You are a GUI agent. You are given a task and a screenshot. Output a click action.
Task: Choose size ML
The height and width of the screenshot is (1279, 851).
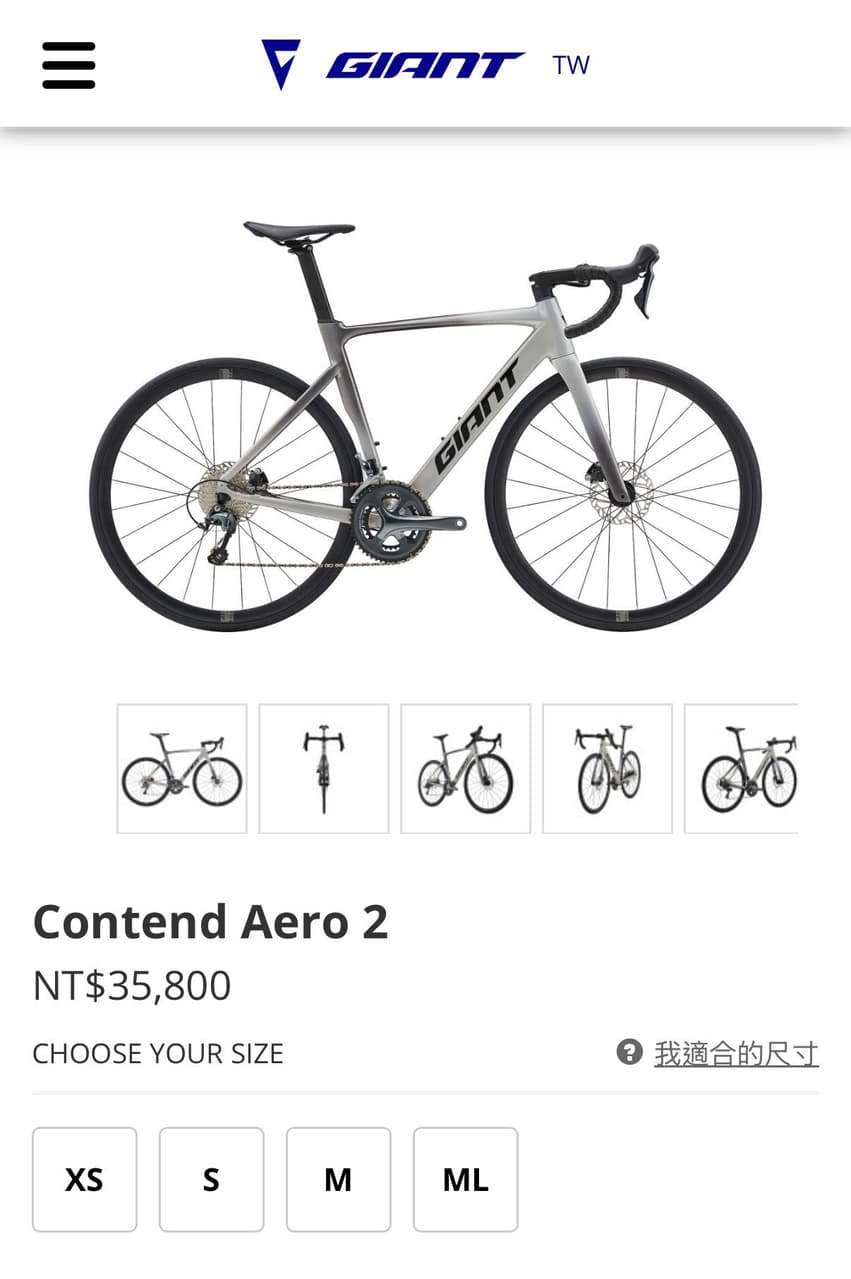pos(465,1179)
